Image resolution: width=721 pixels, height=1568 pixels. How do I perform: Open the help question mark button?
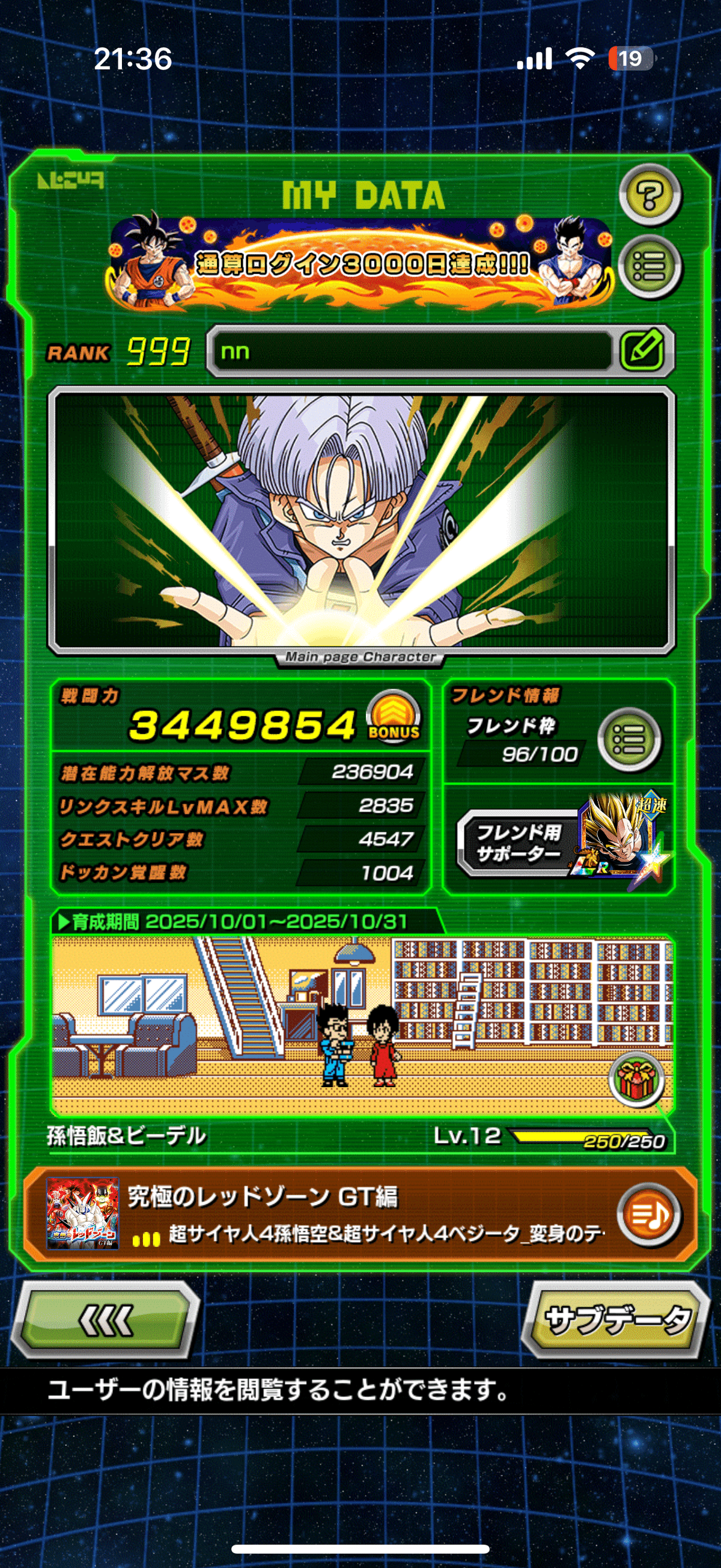point(650,195)
